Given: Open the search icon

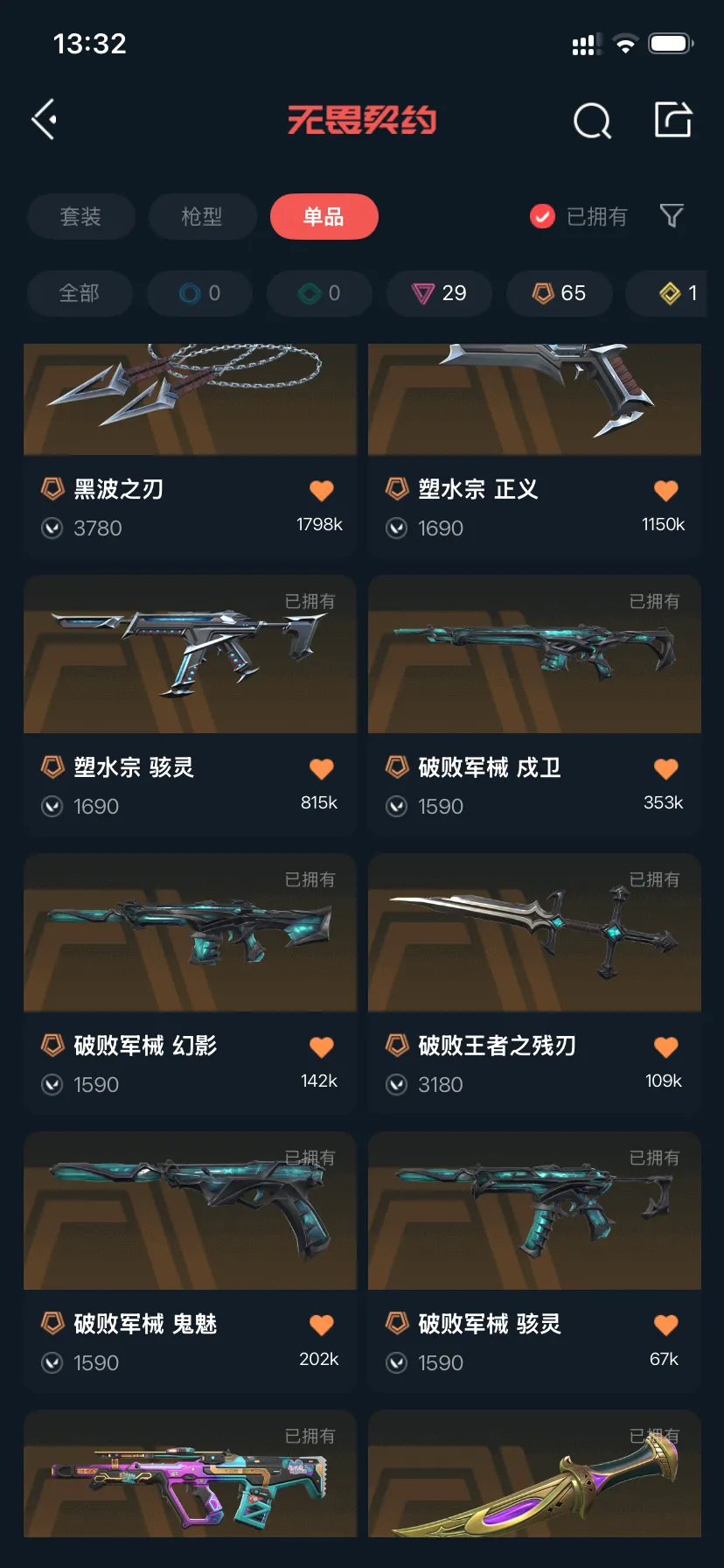Looking at the screenshot, I should [x=592, y=121].
